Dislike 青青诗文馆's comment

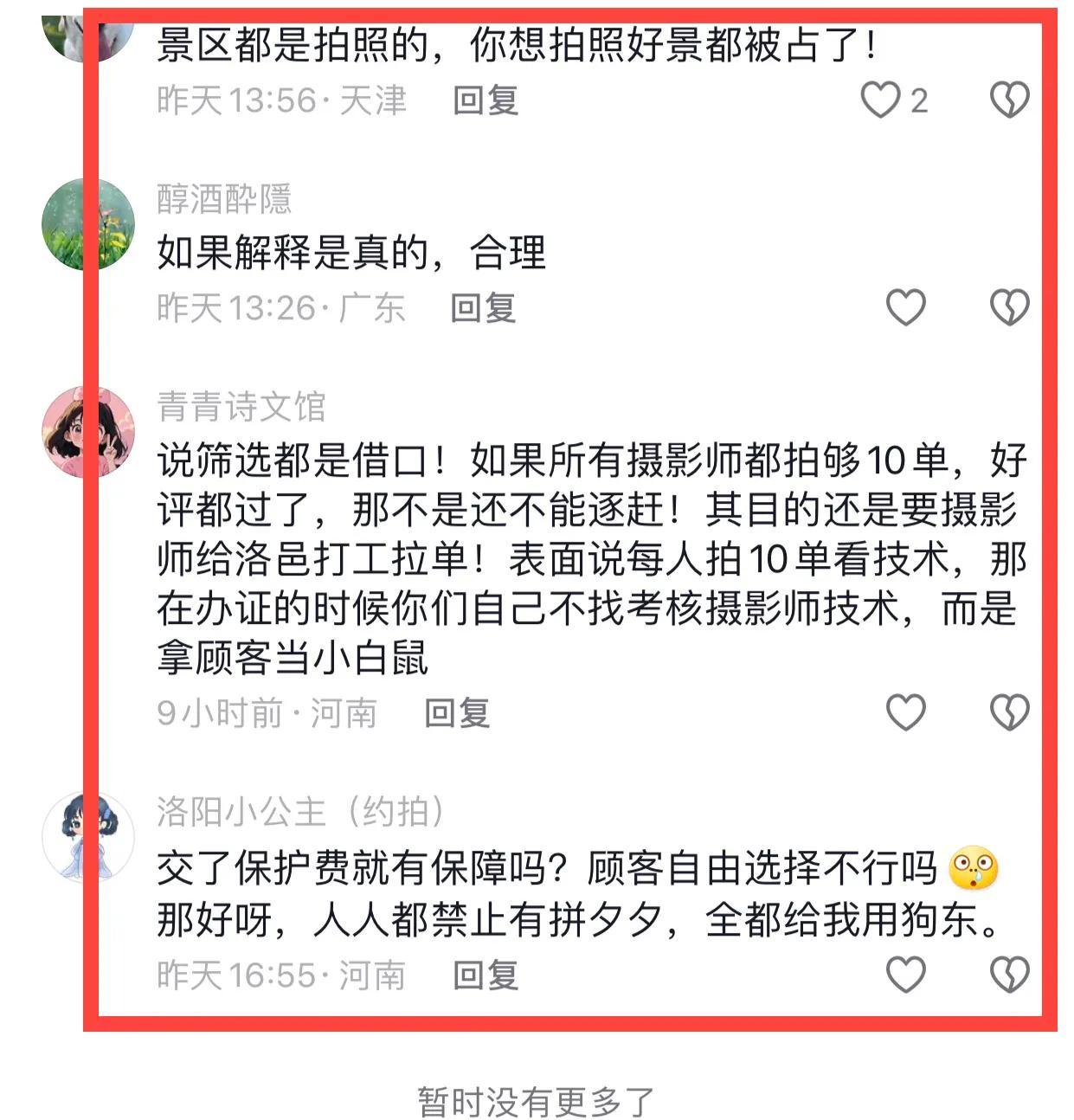pyautogui.click(x=1009, y=713)
